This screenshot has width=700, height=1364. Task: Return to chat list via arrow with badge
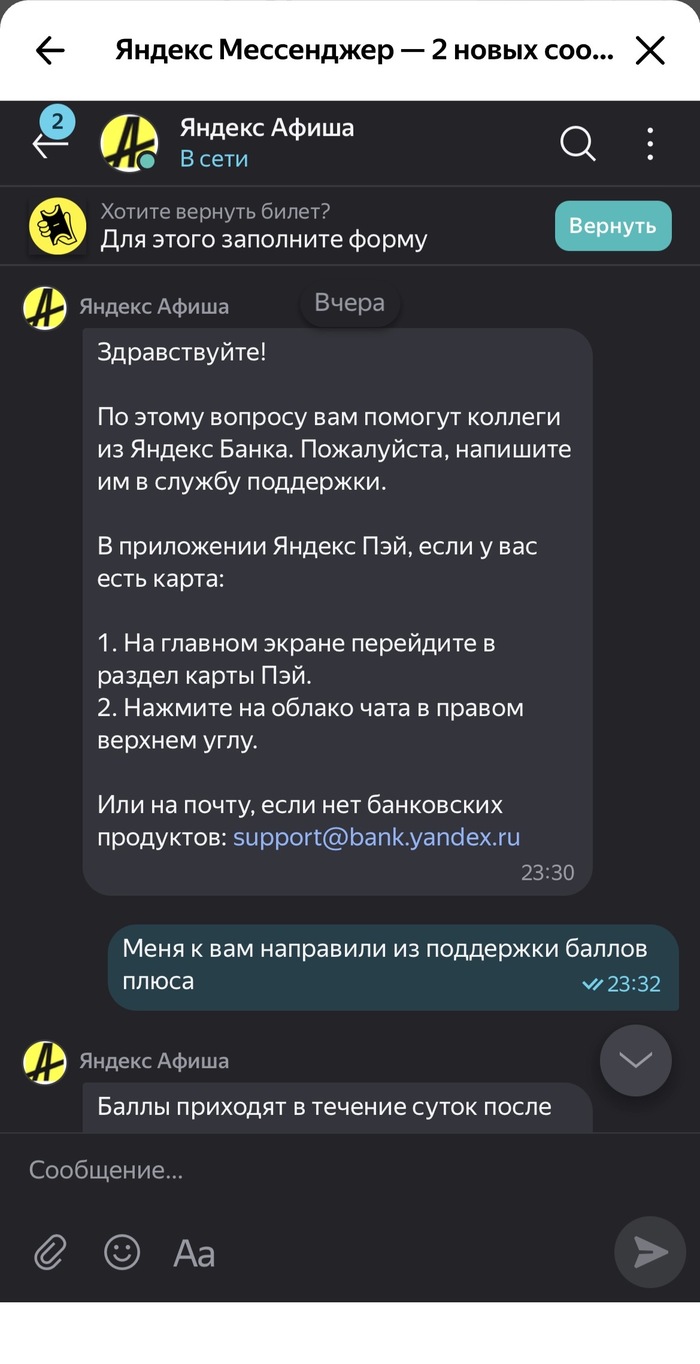click(x=50, y=143)
